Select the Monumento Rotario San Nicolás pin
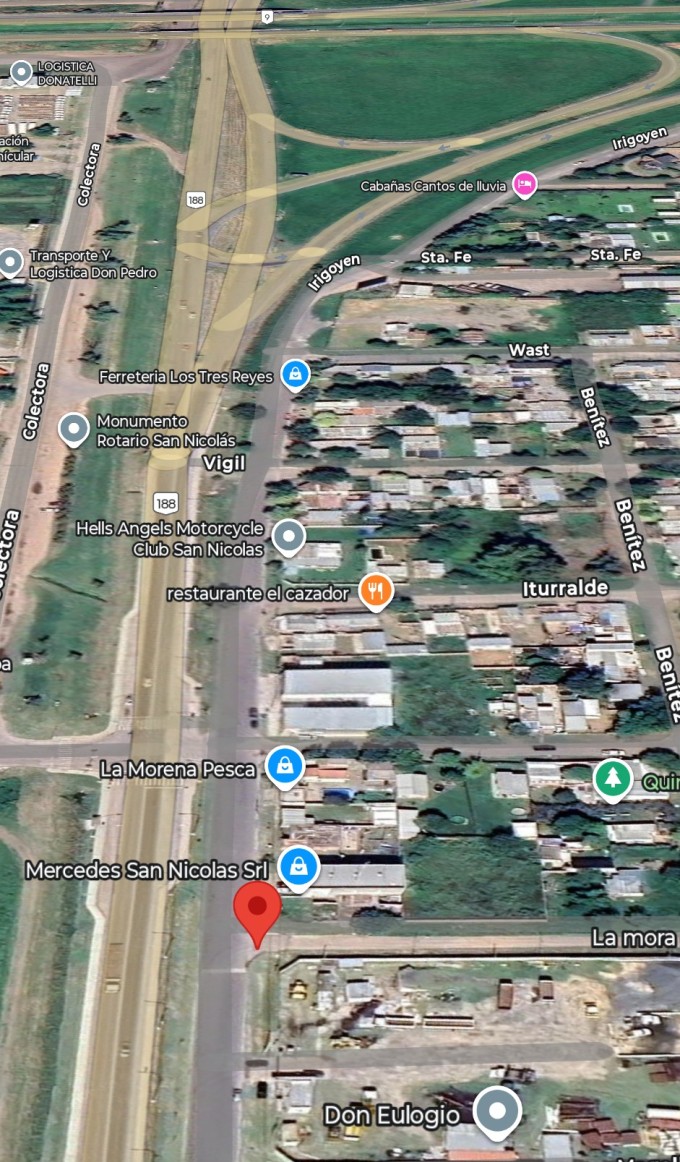The height and width of the screenshot is (1162, 680). (x=74, y=429)
